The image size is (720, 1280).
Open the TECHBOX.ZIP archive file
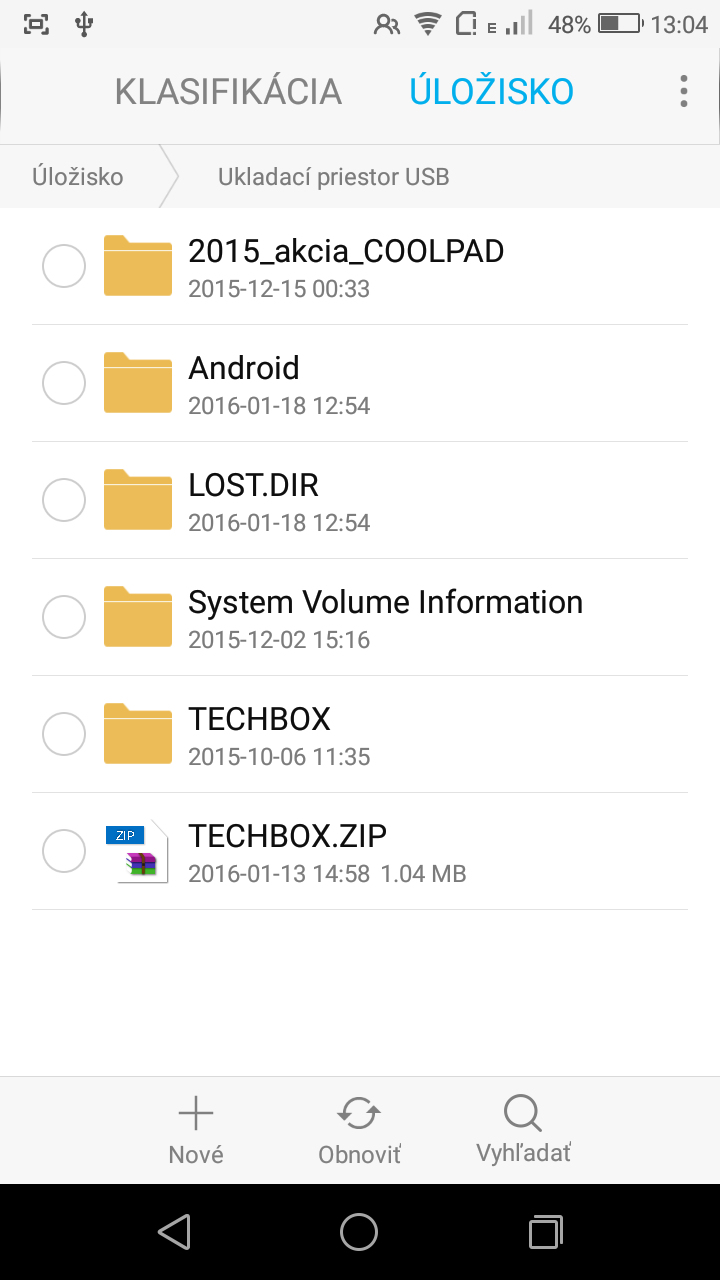tap(360, 852)
